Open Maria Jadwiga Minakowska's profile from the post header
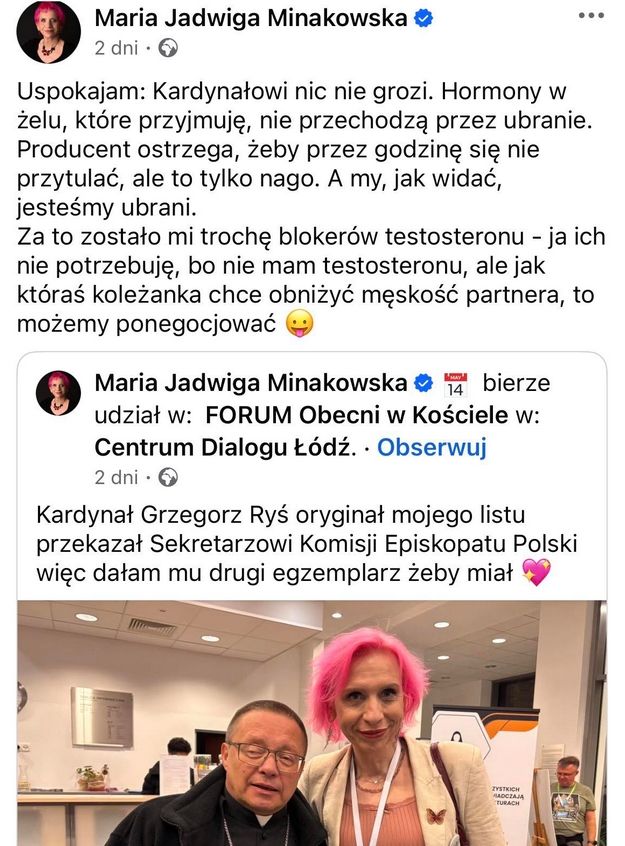The height and width of the screenshot is (846, 625). 250,17
